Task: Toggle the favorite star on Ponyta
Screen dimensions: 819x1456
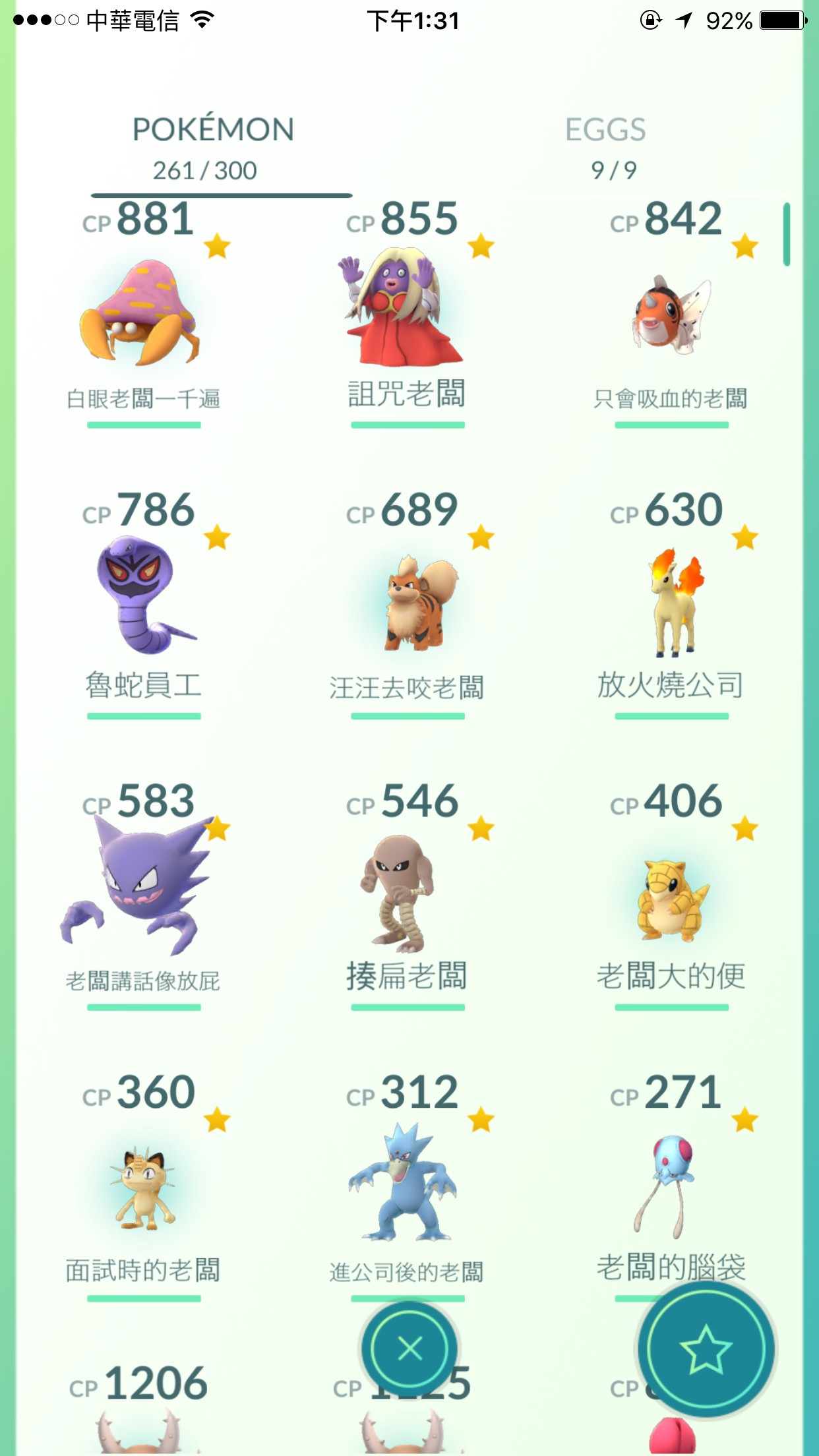Action: coord(744,535)
